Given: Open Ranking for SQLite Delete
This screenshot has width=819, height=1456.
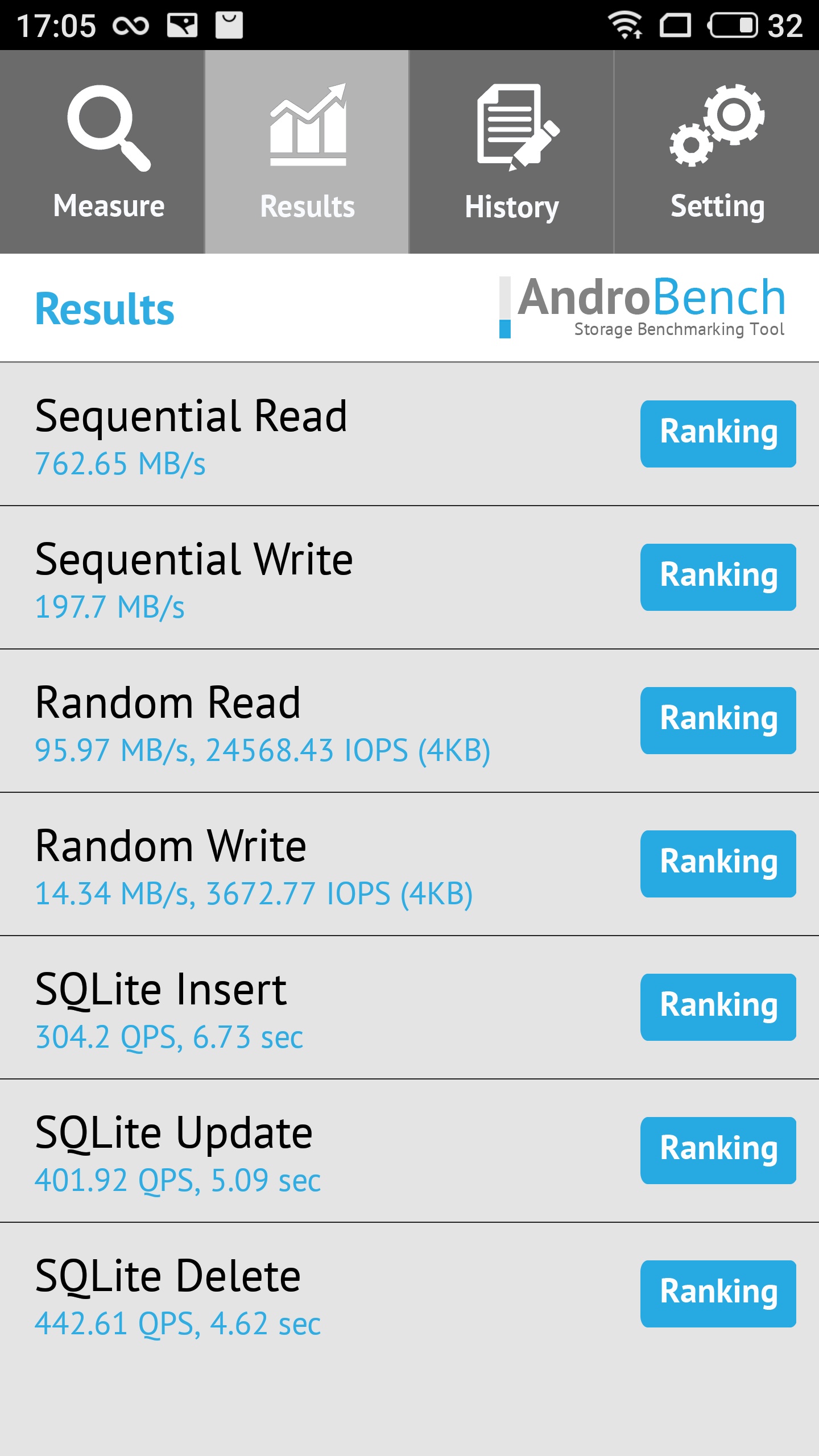Looking at the screenshot, I should (718, 1294).
